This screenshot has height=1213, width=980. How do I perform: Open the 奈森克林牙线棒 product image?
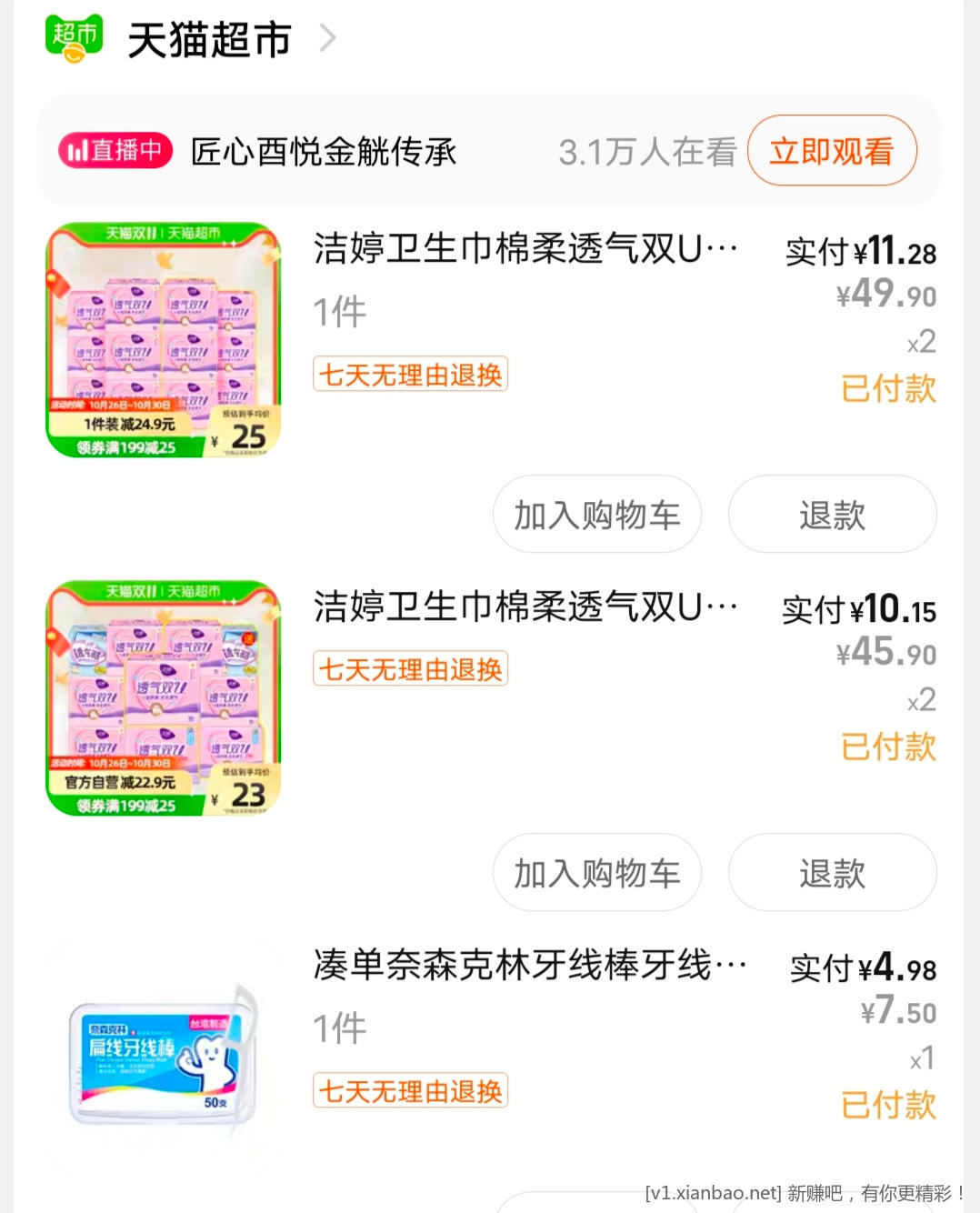(x=164, y=1055)
